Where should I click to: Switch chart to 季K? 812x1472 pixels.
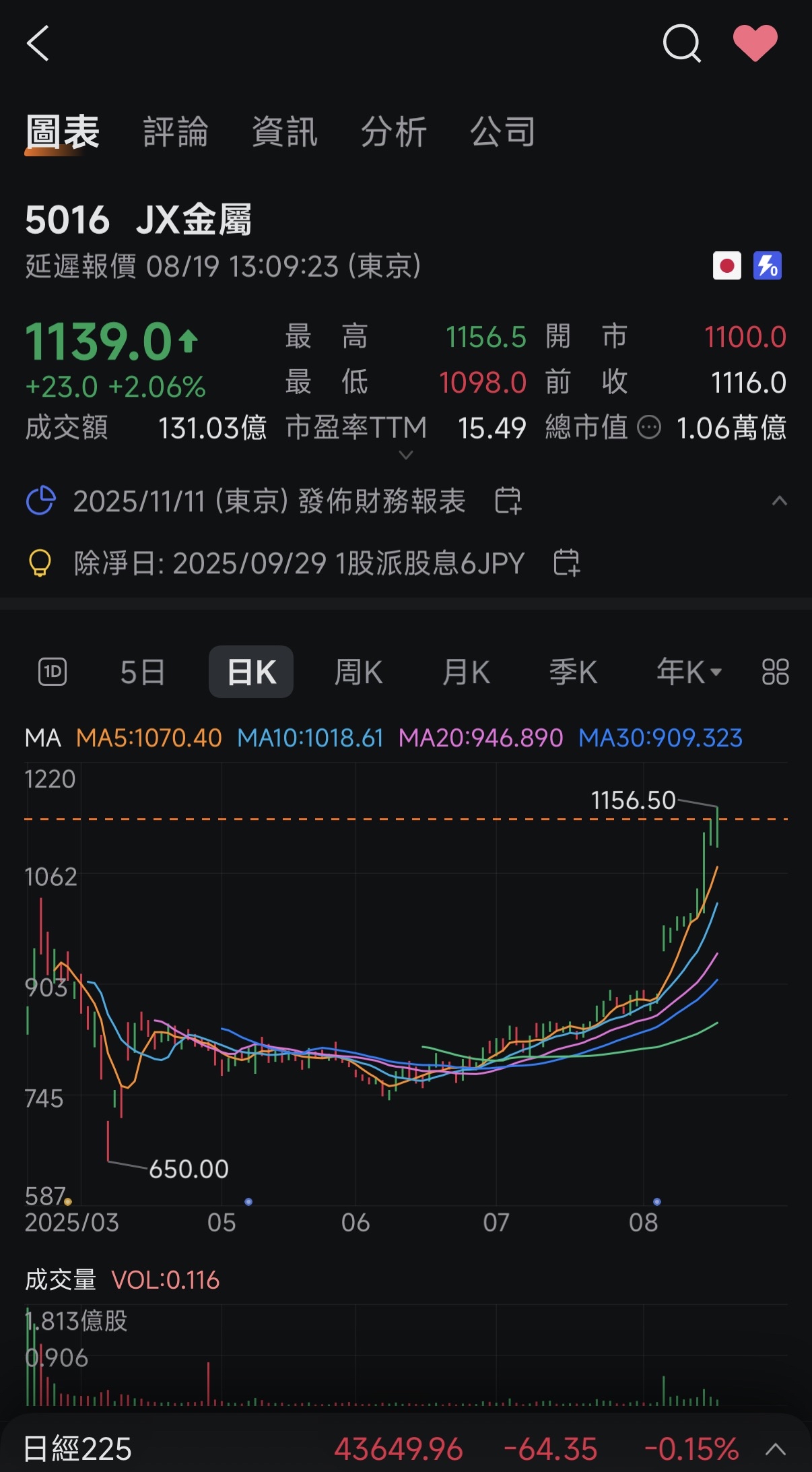coord(573,672)
